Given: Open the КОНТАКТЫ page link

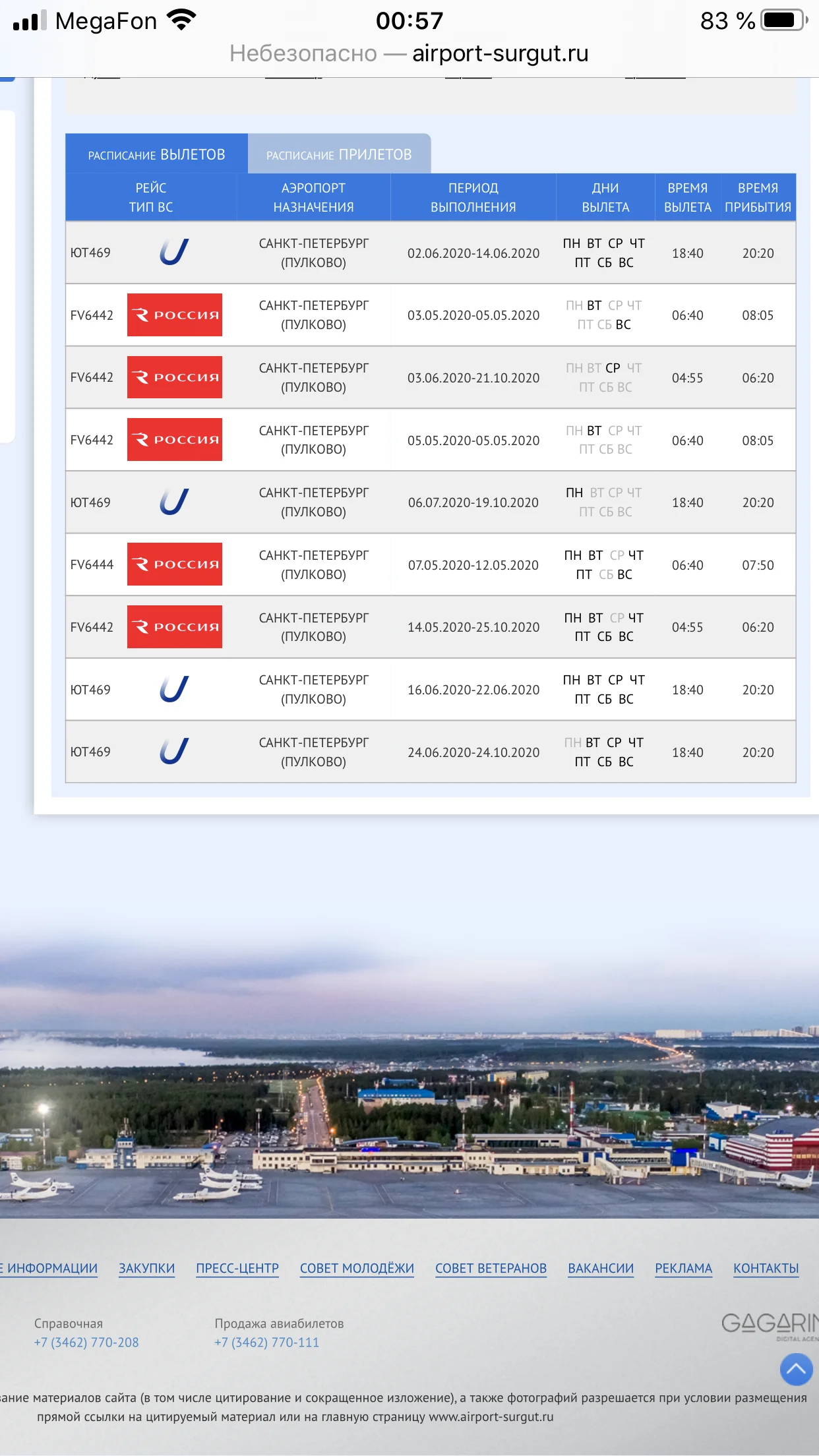Looking at the screenshot, I should point(766,1268).
